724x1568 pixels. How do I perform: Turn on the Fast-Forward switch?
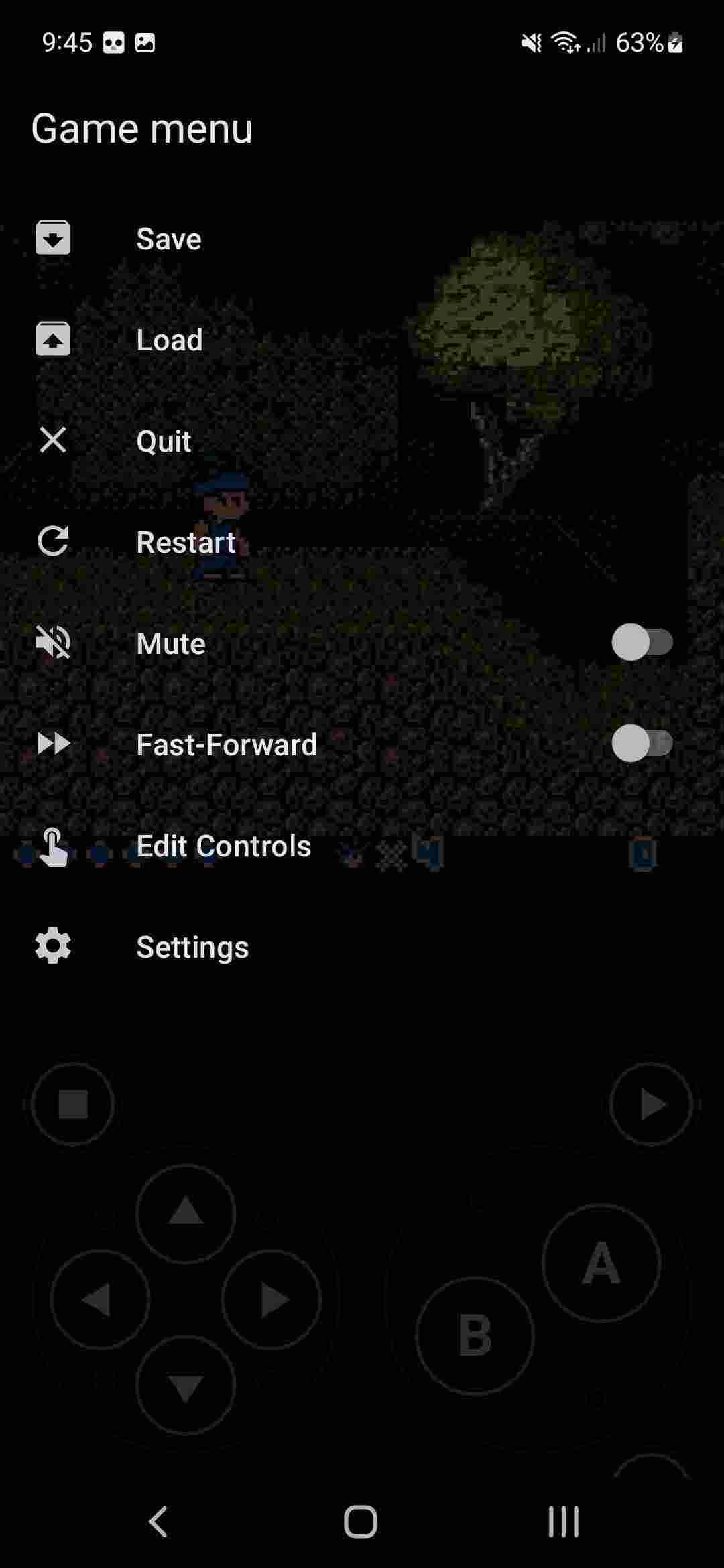tap(642, 744)
